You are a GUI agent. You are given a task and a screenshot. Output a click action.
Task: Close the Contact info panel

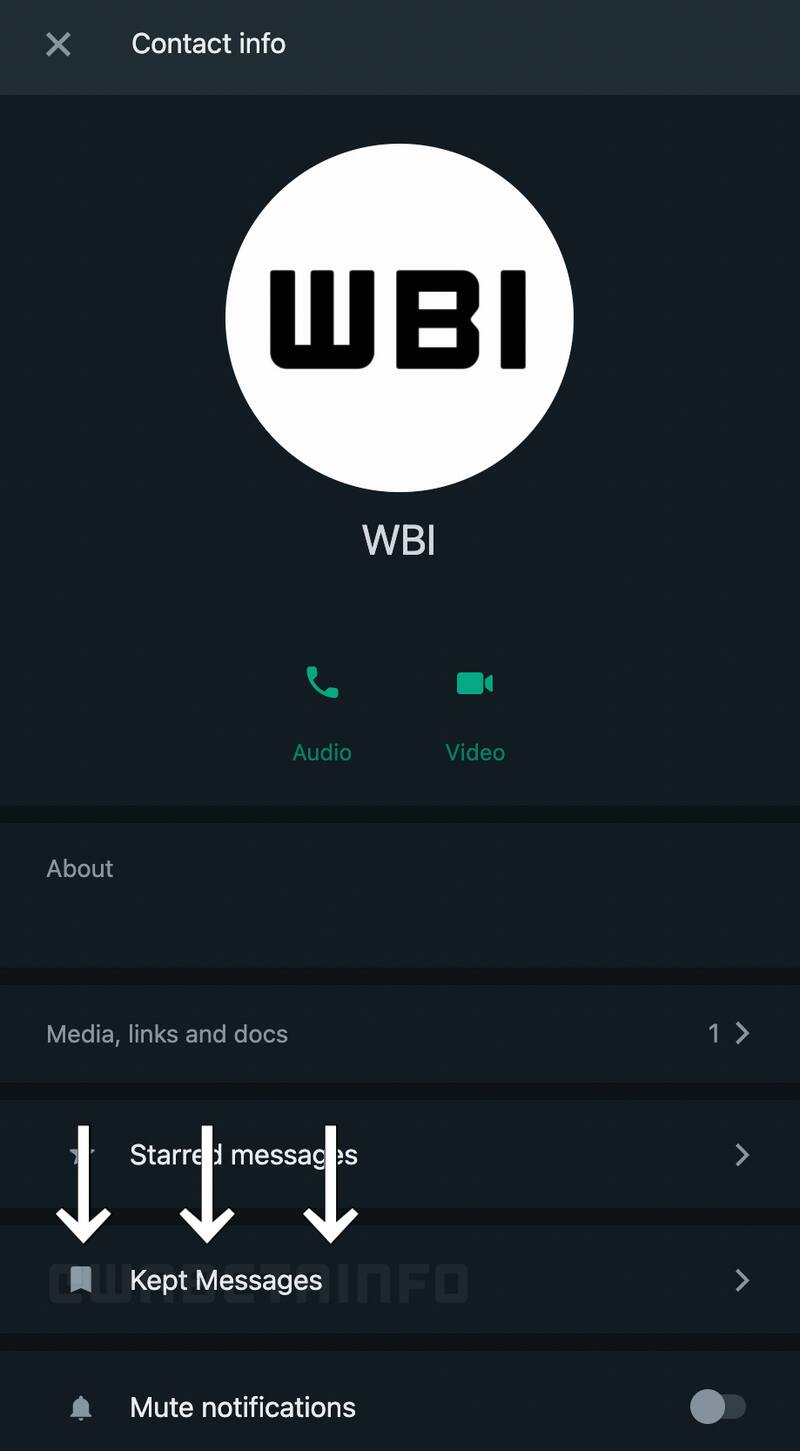click(58, 44)
